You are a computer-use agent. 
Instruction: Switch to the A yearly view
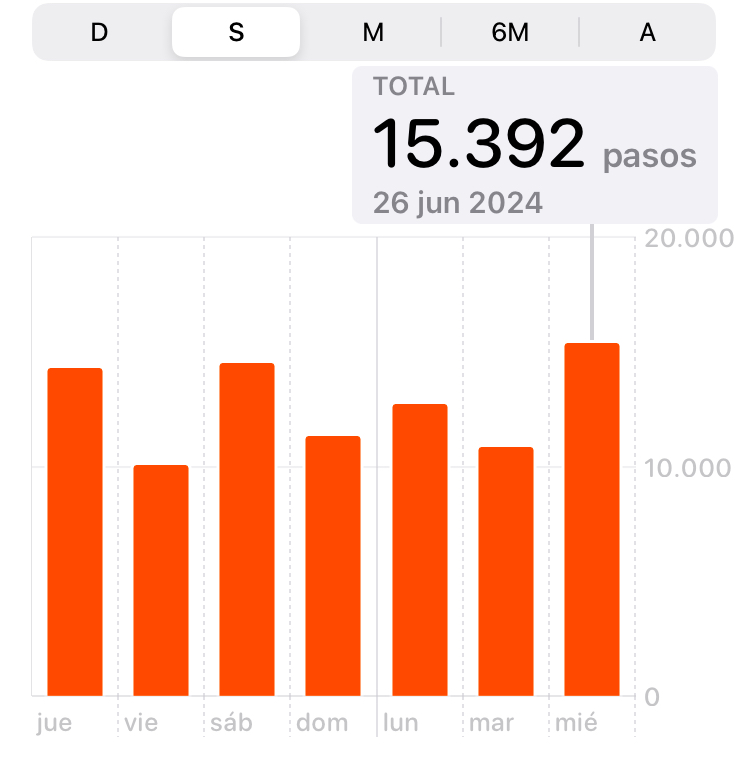tap(647, 32)
